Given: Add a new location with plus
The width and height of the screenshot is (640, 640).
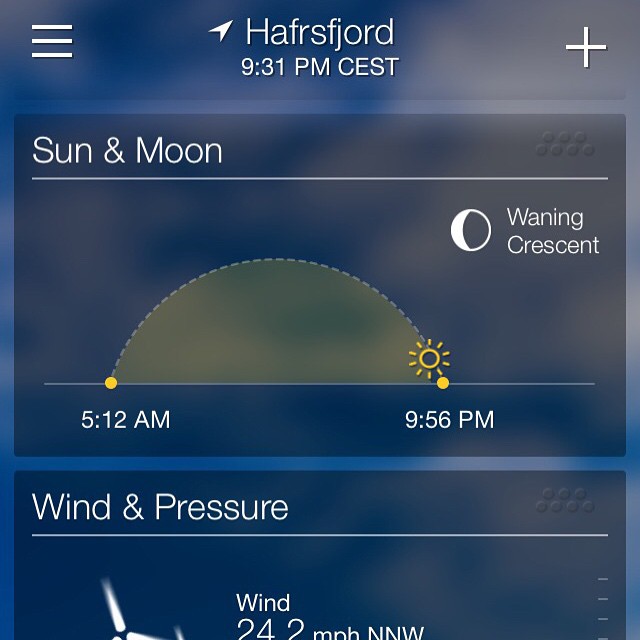Looking at the screenshot, I should coord(586,48).
